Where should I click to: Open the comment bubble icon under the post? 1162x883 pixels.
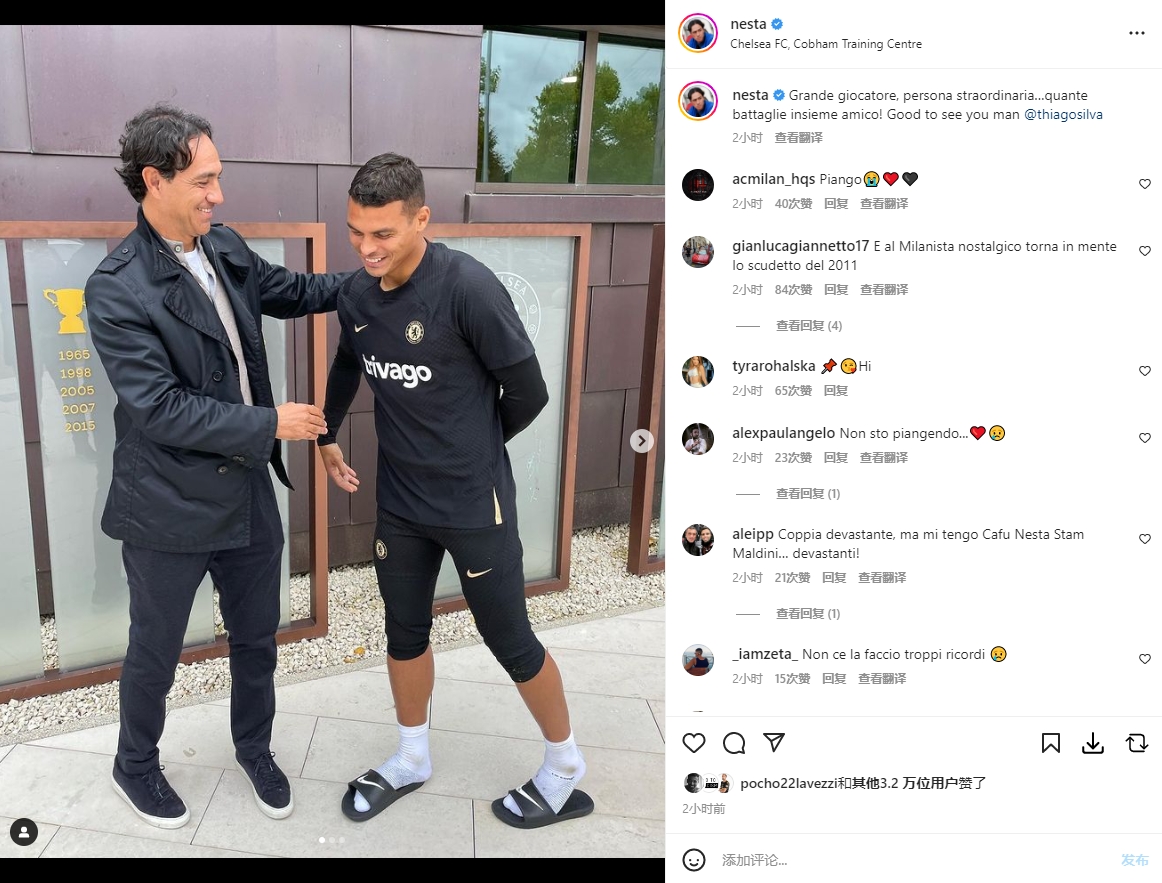pos(734,743)
